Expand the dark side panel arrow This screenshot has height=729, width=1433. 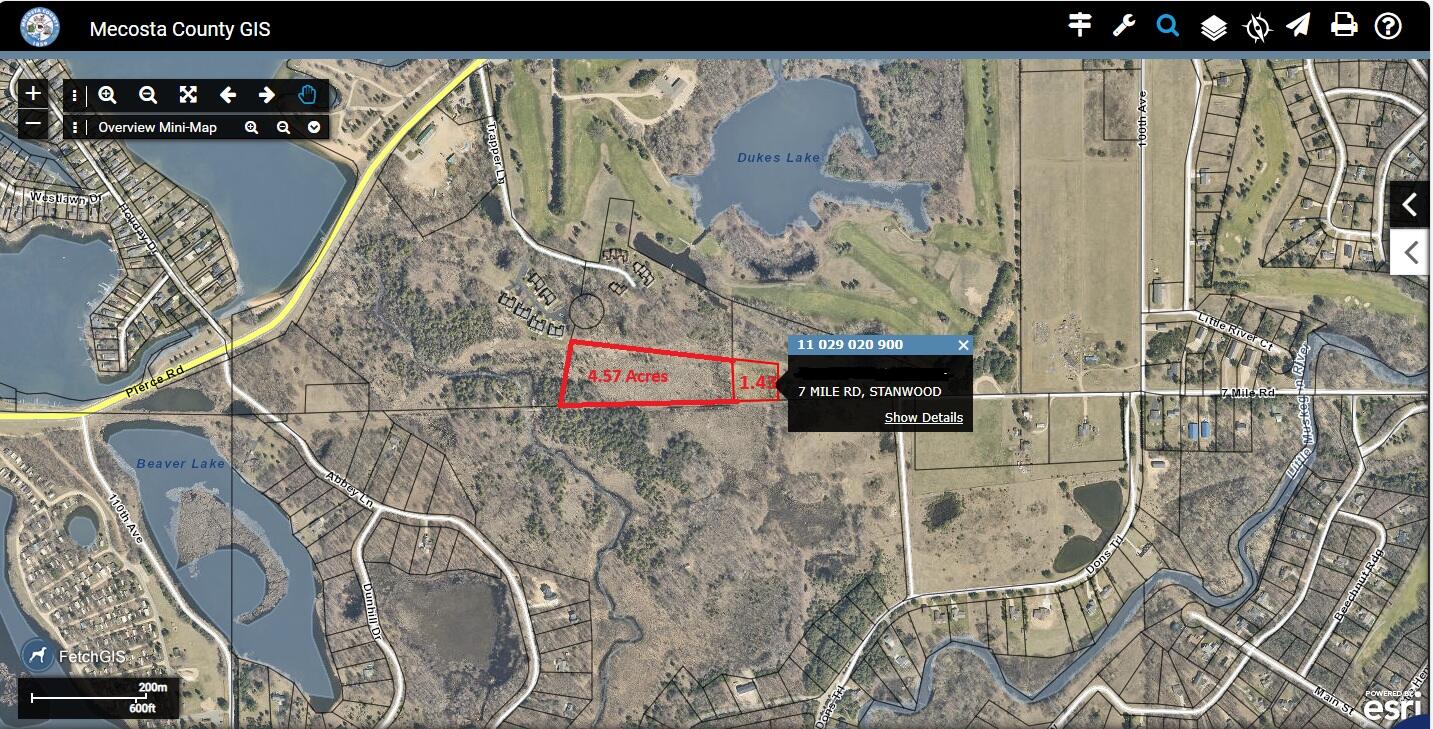(1410, 205)
